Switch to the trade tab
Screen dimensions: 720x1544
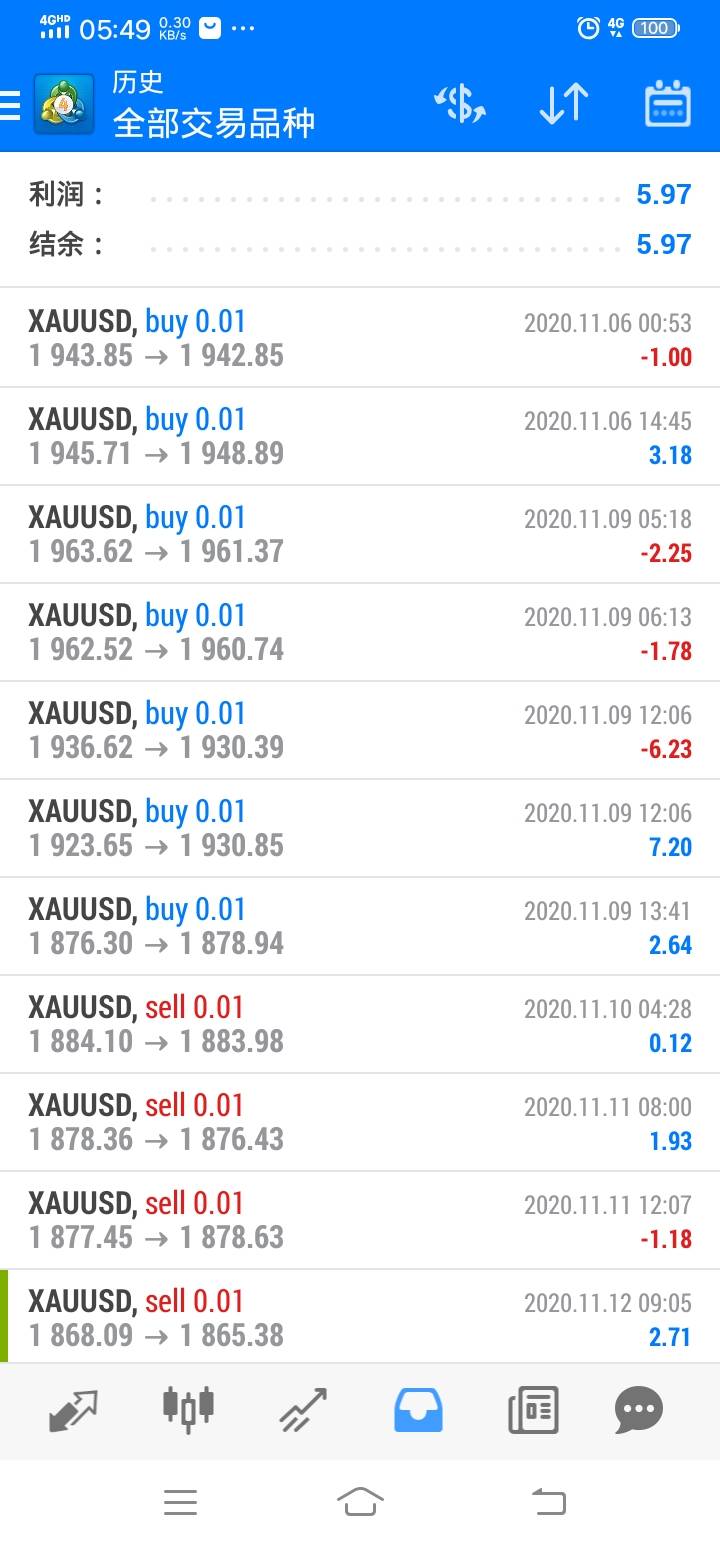(x=303, y=1410)
